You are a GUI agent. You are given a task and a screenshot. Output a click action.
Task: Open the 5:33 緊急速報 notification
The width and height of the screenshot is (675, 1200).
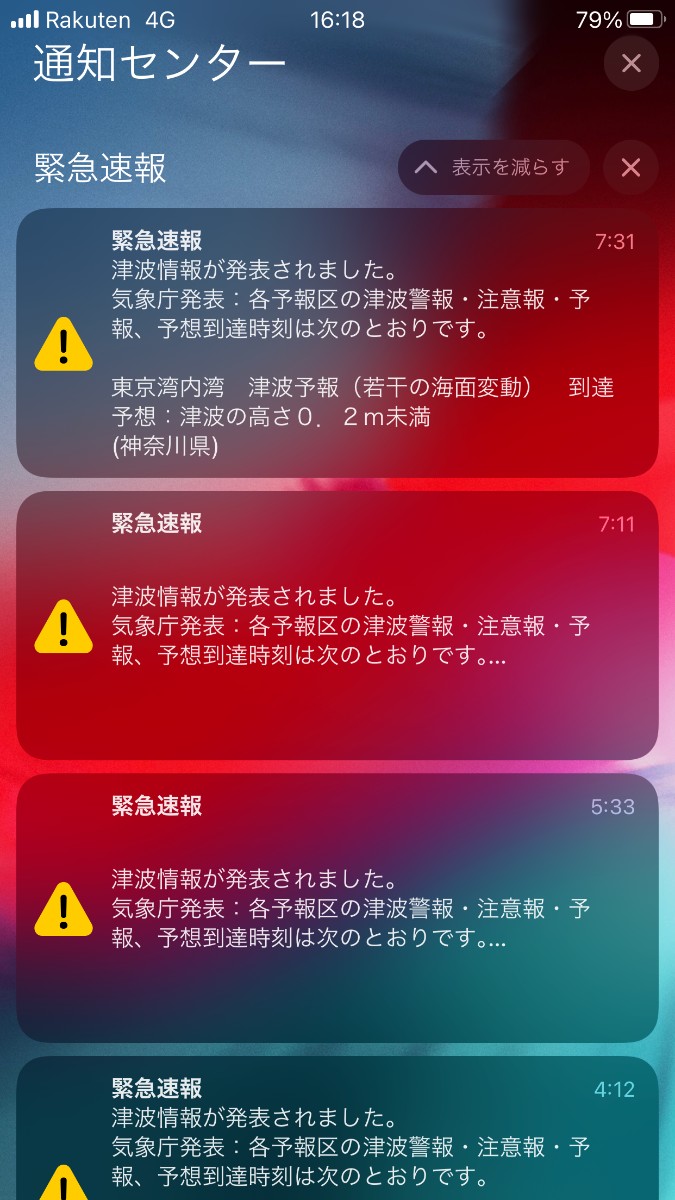(338, 908)
